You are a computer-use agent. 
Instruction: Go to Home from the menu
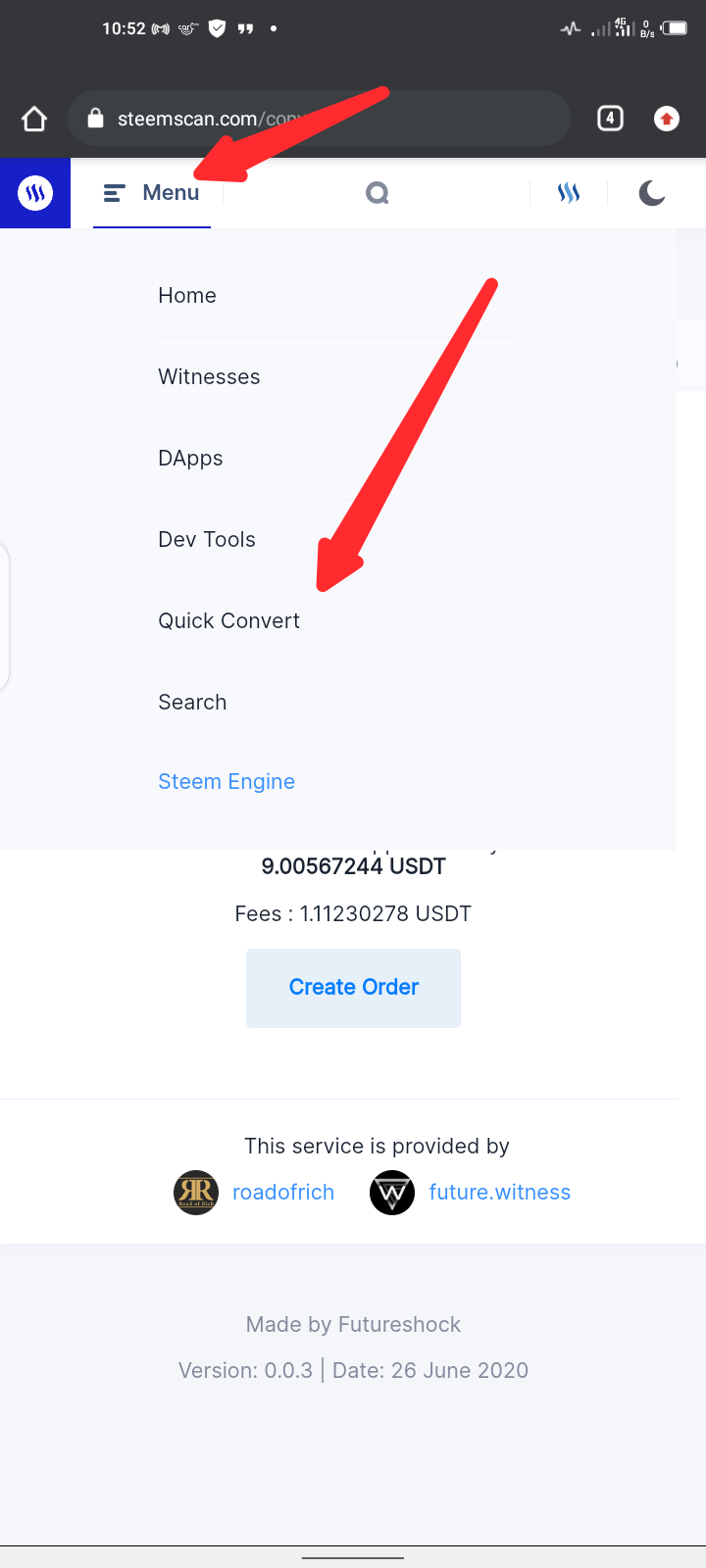pyautogui.click(x=187, y=296)
